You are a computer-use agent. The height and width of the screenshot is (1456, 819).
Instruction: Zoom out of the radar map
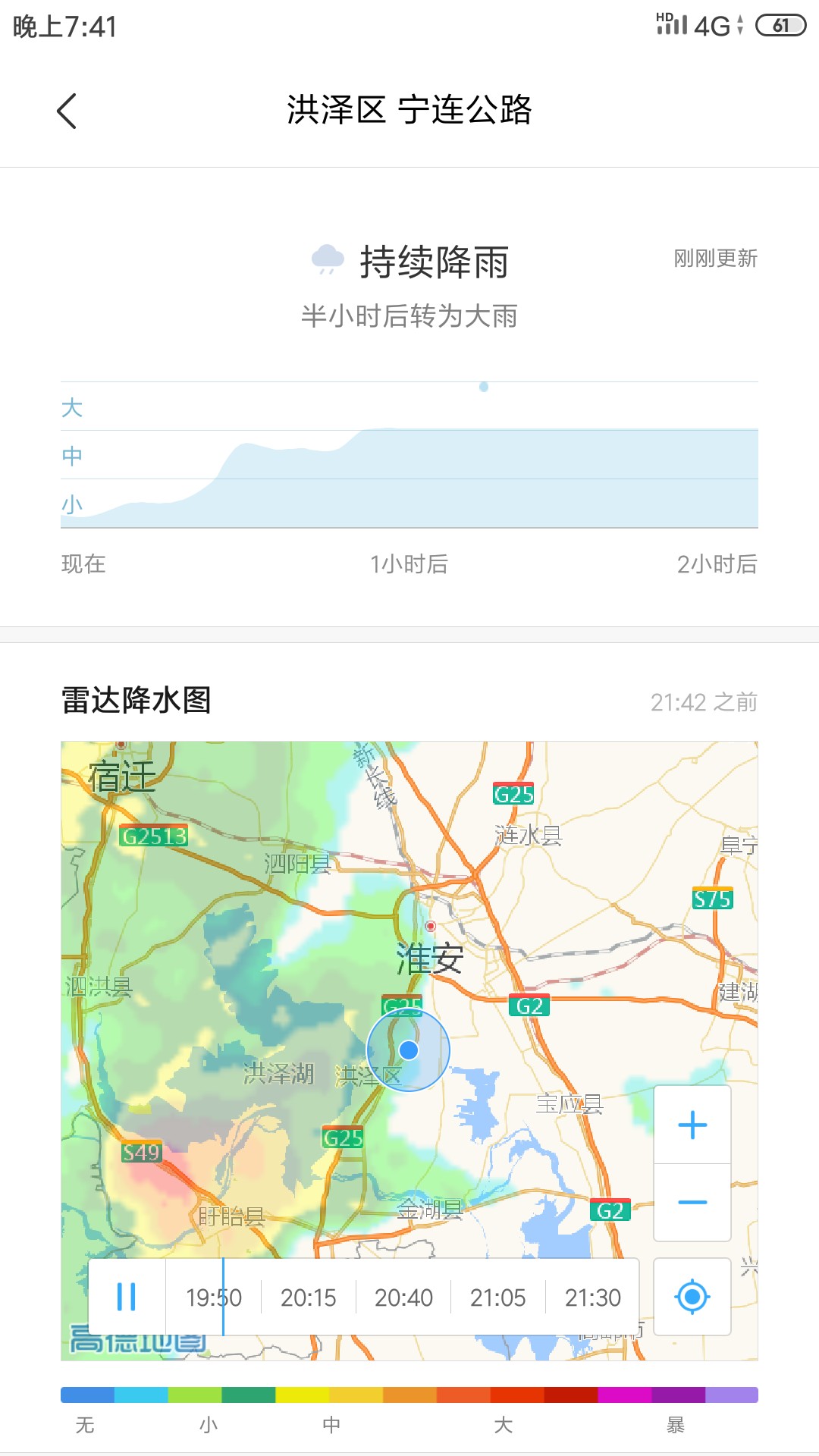click(692, 1202)
